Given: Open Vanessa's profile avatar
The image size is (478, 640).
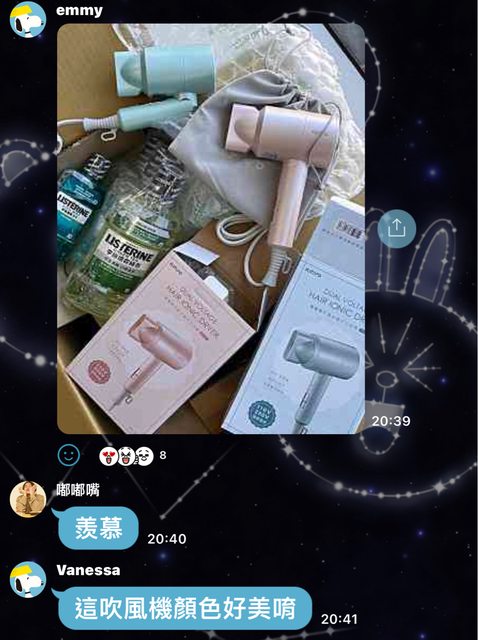Looking at the screenshot, I should click(28, 580).
